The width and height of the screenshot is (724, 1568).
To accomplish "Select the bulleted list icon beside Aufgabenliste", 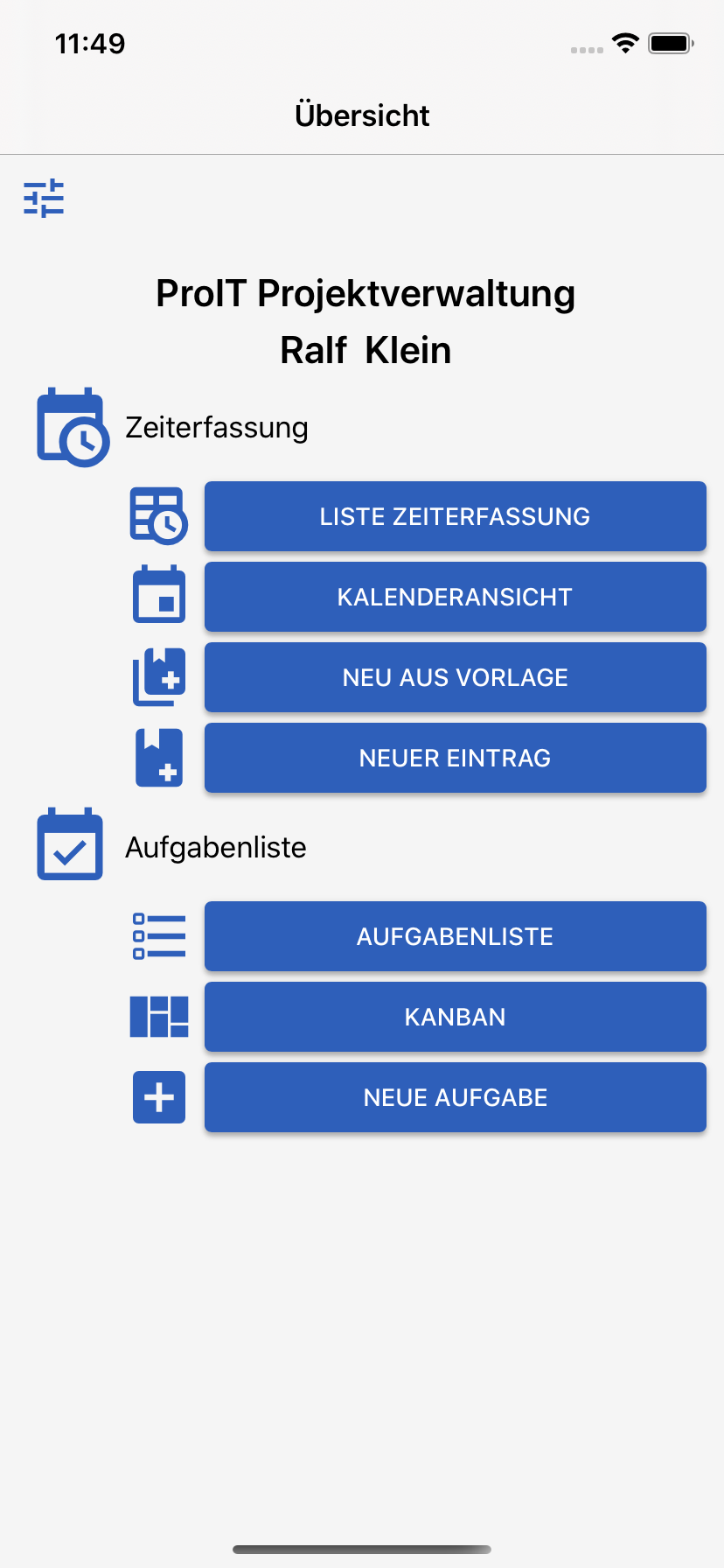I will click(x=158, y=935).
